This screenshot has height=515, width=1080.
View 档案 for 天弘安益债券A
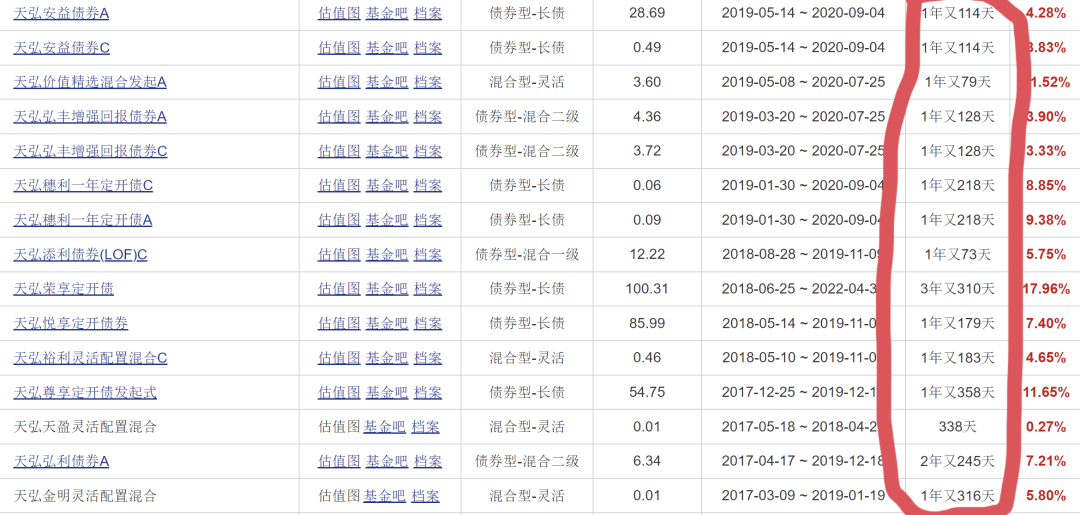pyautogui.click(x=428, y=14)
